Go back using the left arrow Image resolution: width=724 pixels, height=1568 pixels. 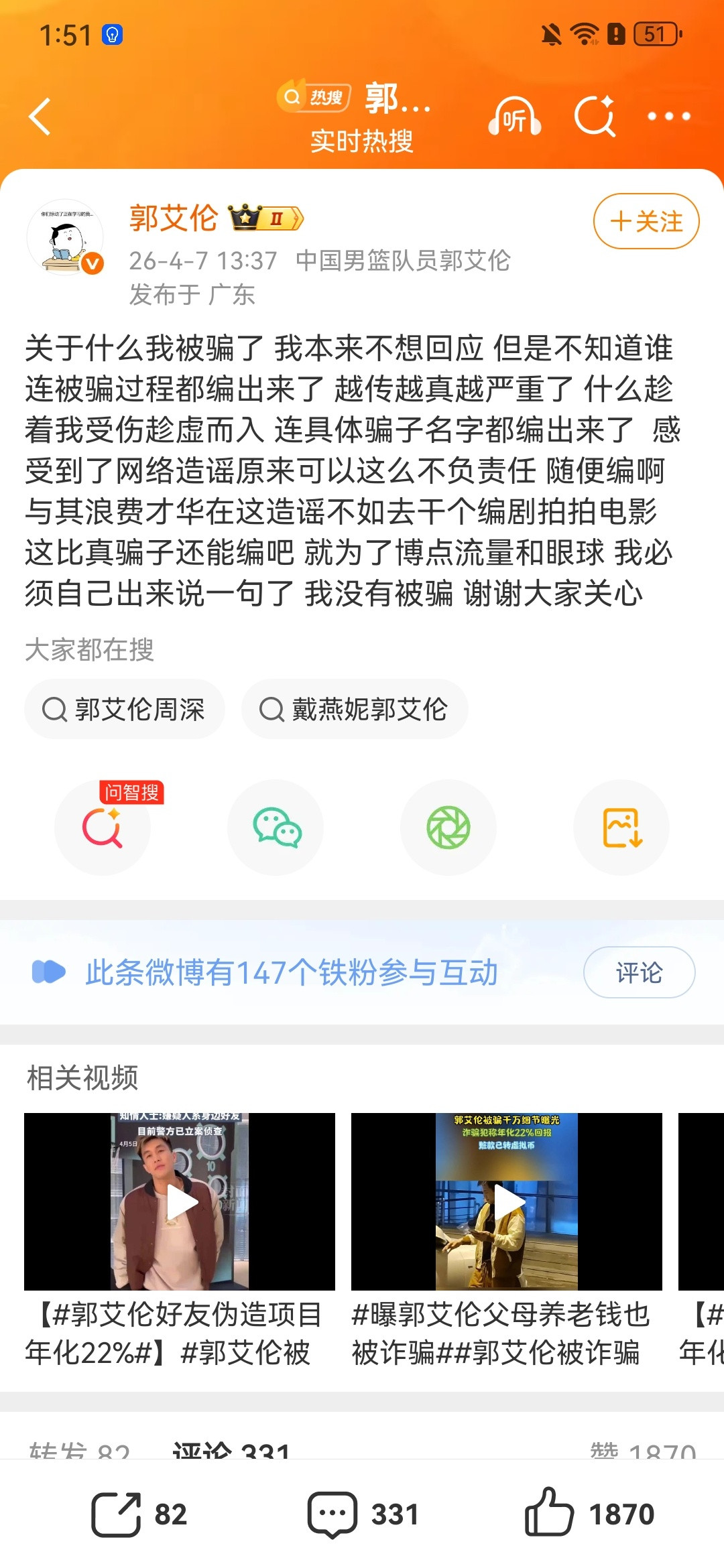(40, 117)
